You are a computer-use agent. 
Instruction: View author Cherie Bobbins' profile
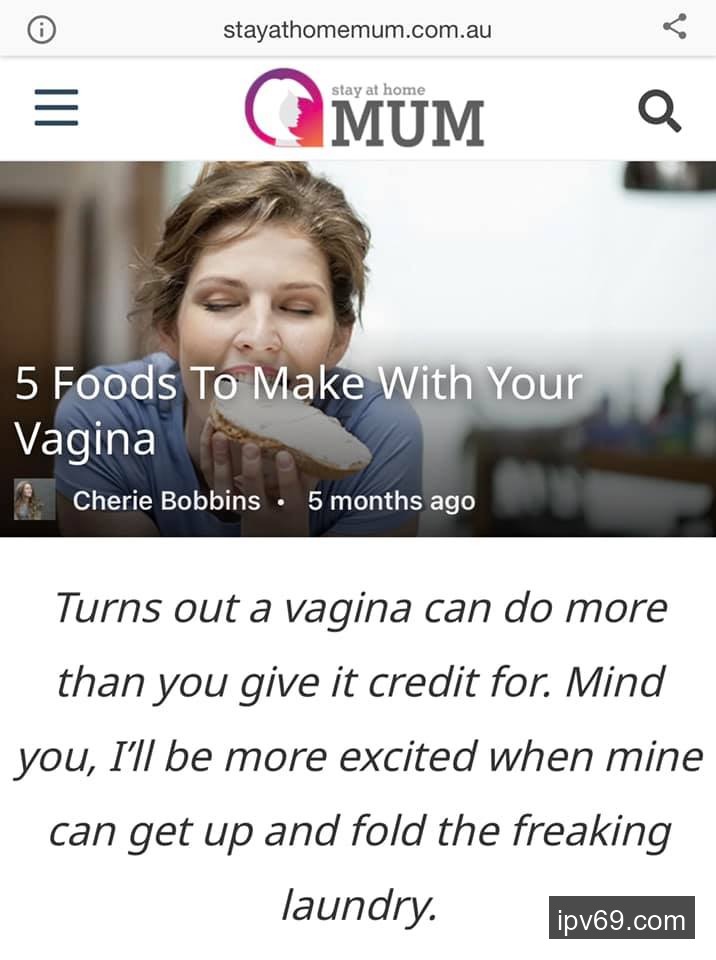tap(166, 500)
